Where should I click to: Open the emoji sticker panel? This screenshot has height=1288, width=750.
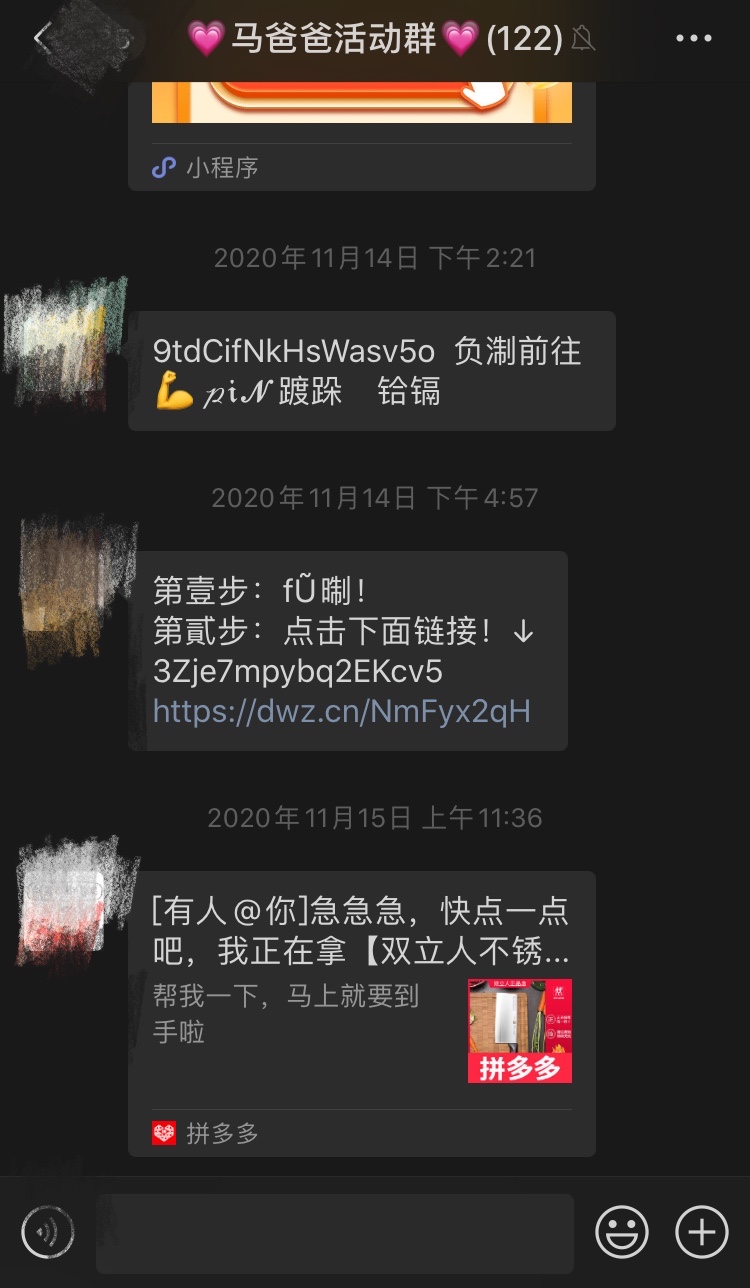(622, 1232)
